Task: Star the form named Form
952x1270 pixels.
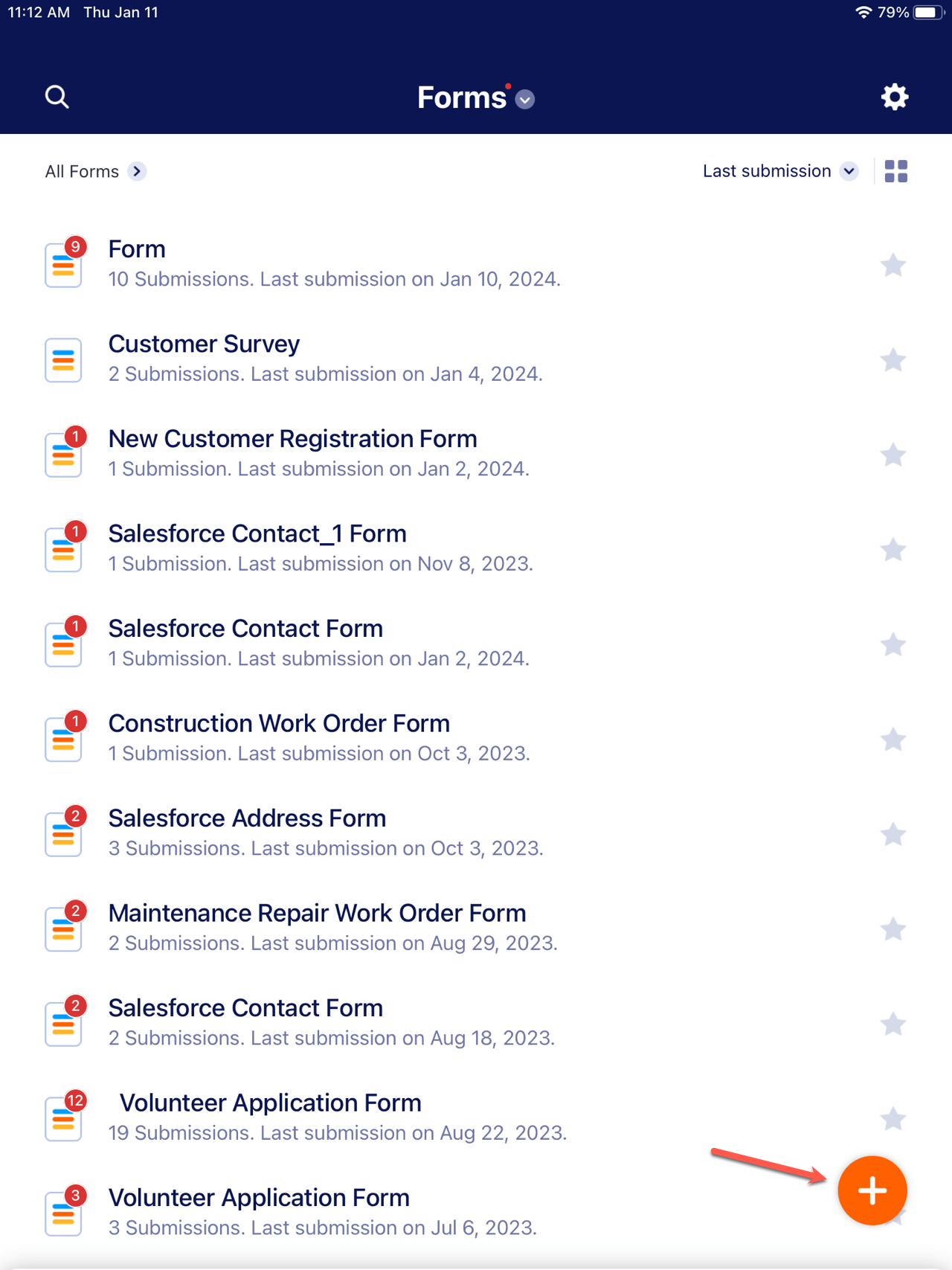Action: (892, 266)
